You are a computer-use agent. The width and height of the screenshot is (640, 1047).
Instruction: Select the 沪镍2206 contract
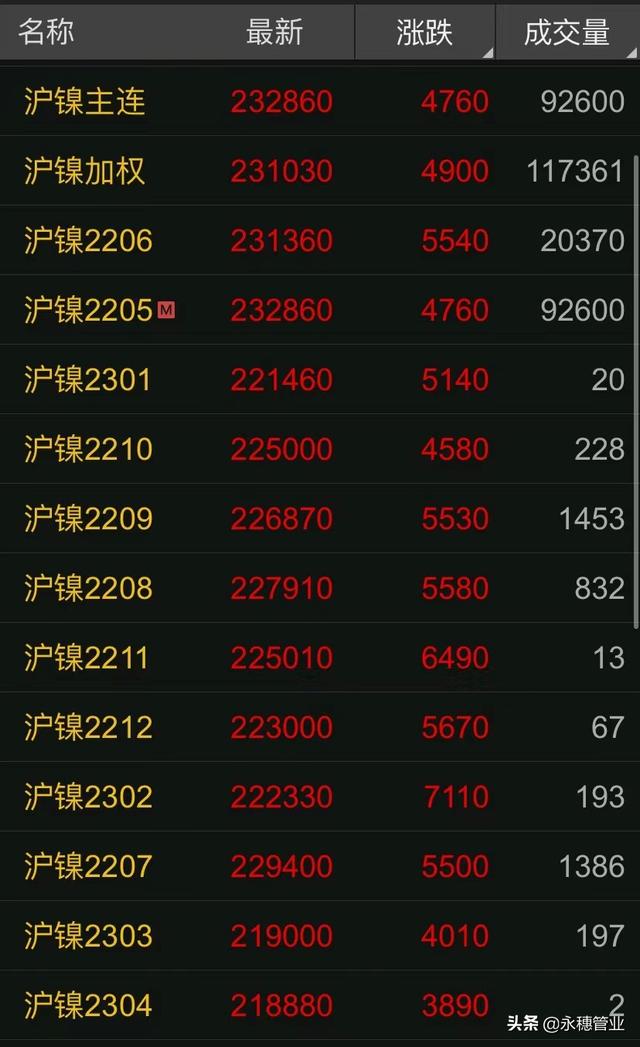point(88,240)
